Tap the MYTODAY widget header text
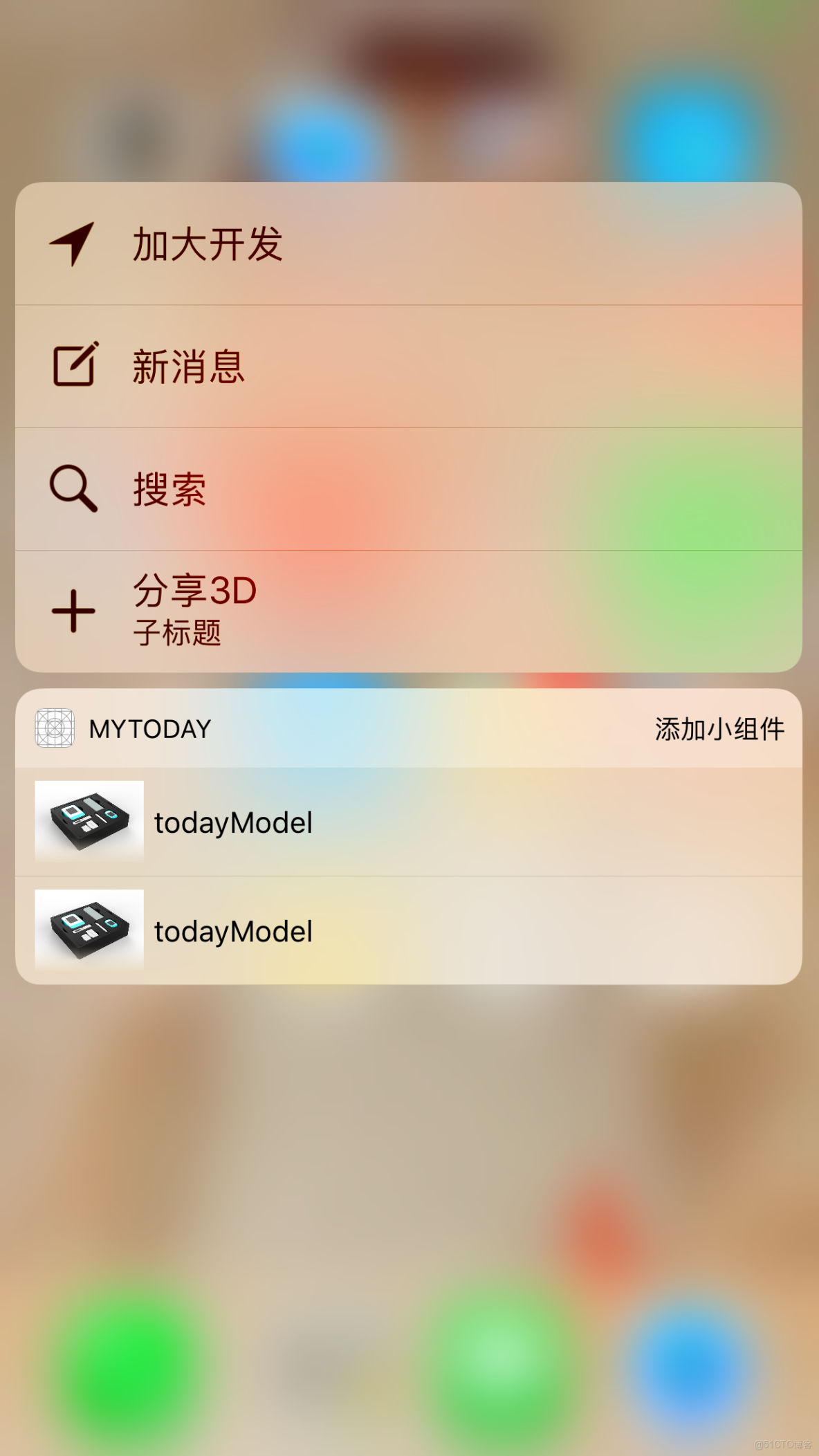 pos(149,728)
